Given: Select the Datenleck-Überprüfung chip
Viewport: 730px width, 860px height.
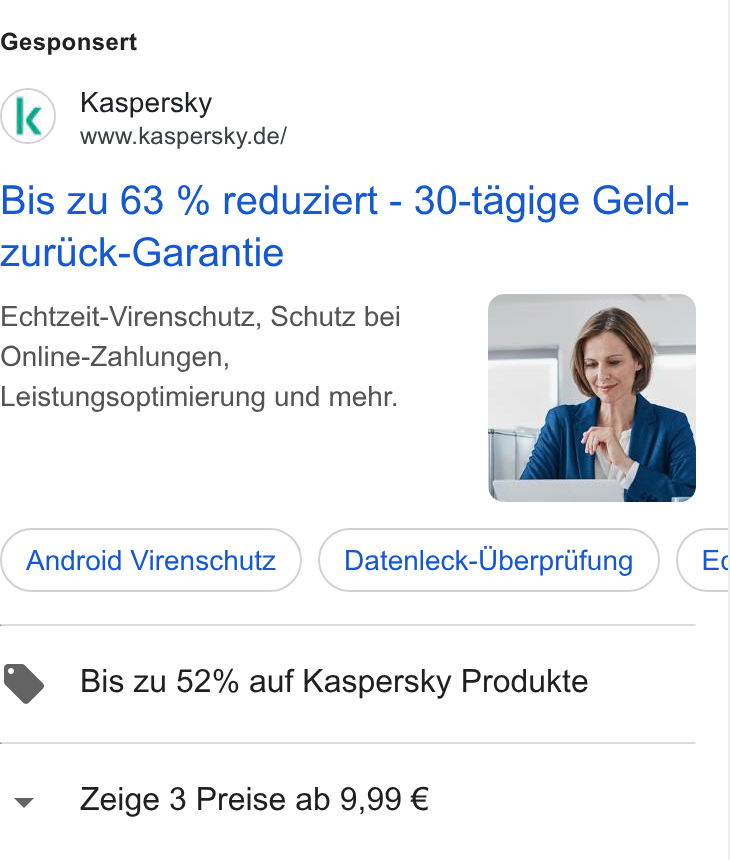Looking at the screenshot, I should click(x=489, y=560).
